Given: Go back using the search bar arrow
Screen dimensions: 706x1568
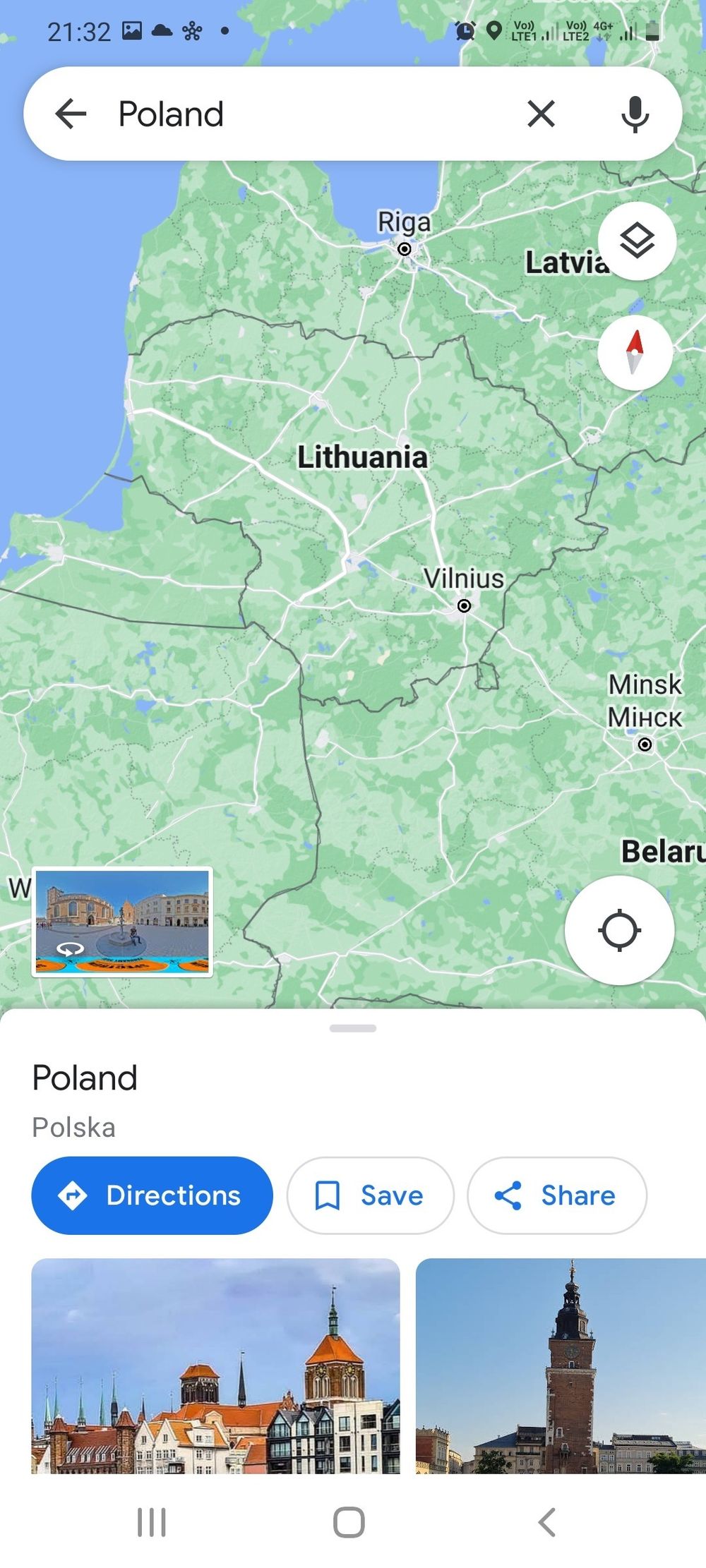Looking at the screenshot, I should tap(71, 114).
